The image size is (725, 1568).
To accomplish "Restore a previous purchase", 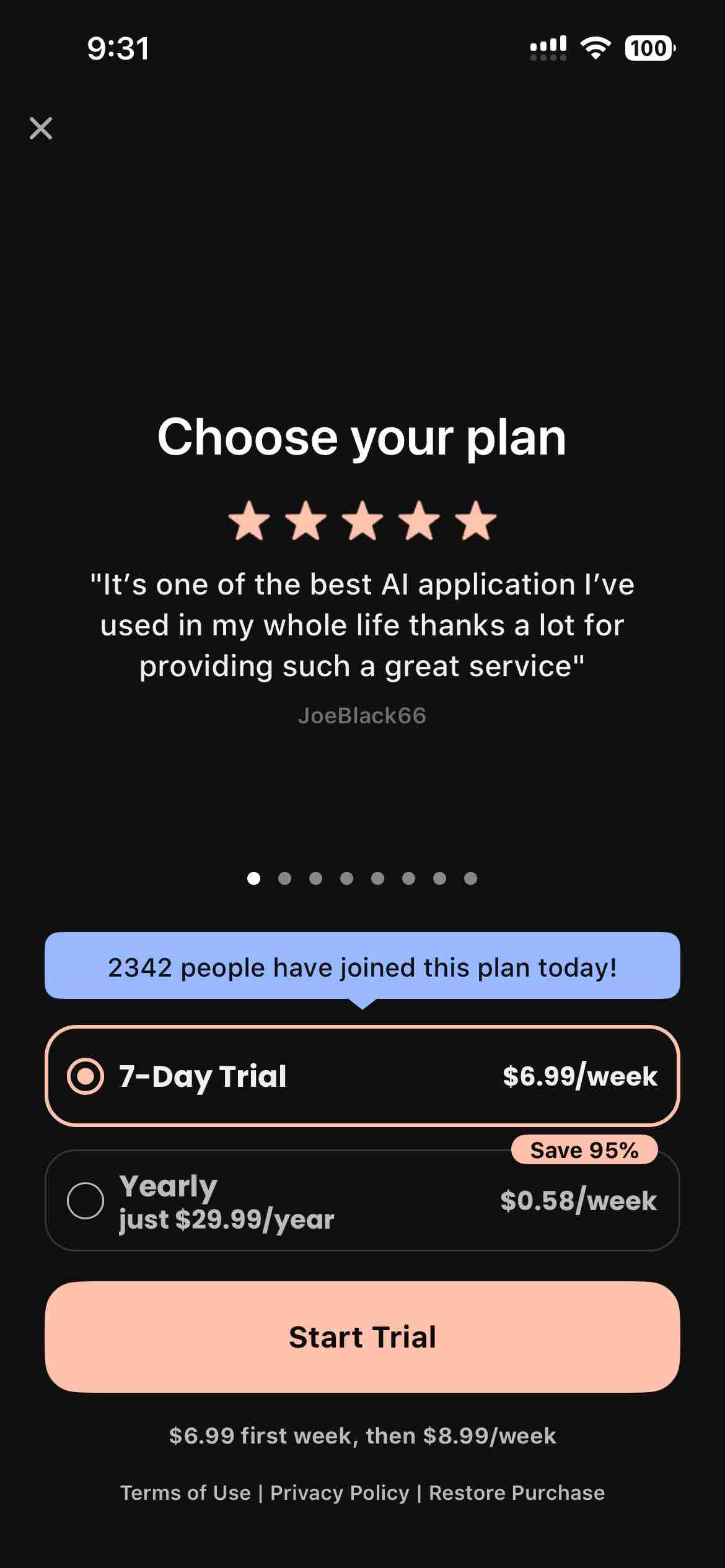I will coord(517,1493).
